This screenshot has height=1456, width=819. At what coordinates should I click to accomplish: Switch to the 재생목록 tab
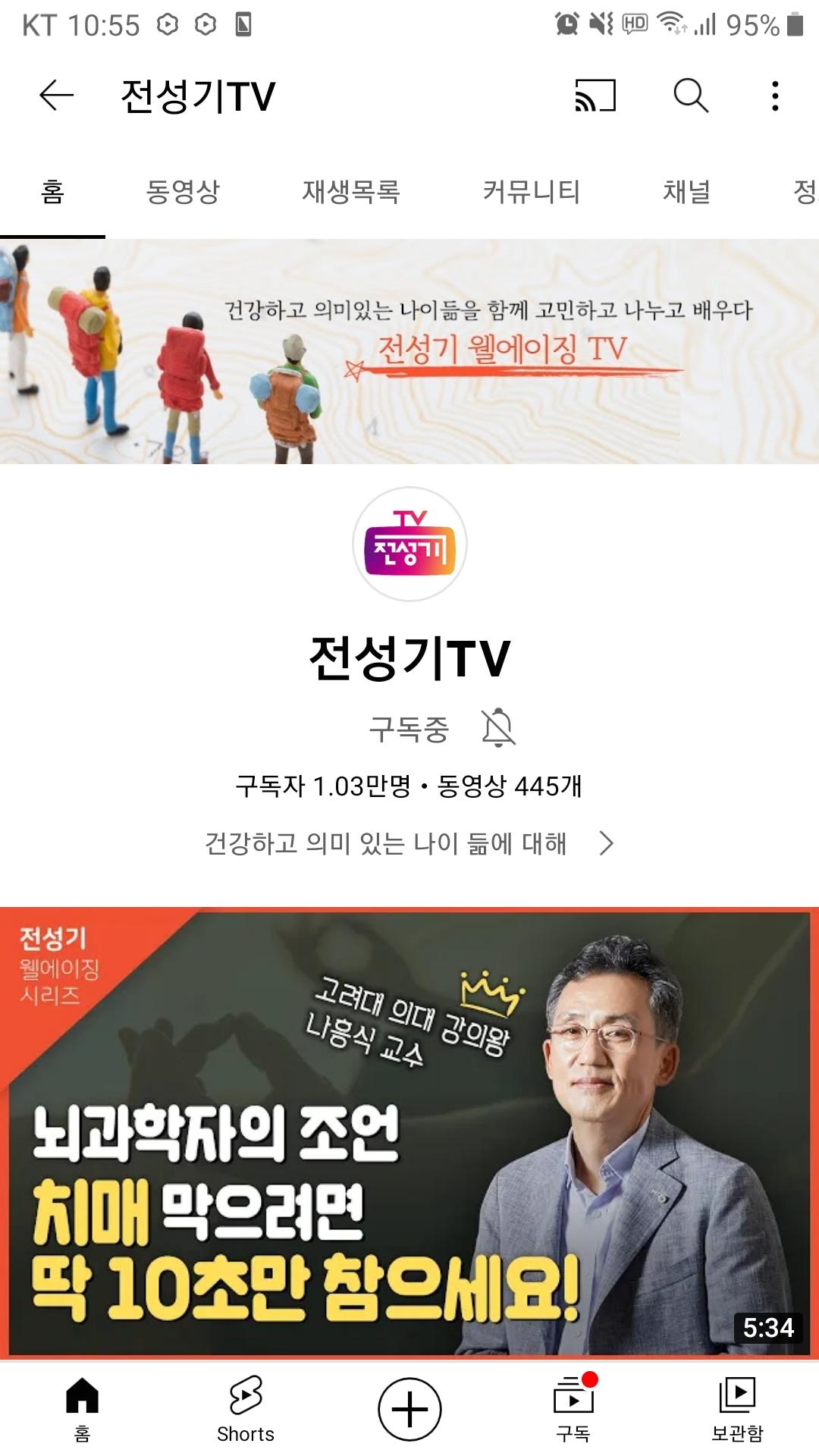pyautogui.click(x=351, y=192)
